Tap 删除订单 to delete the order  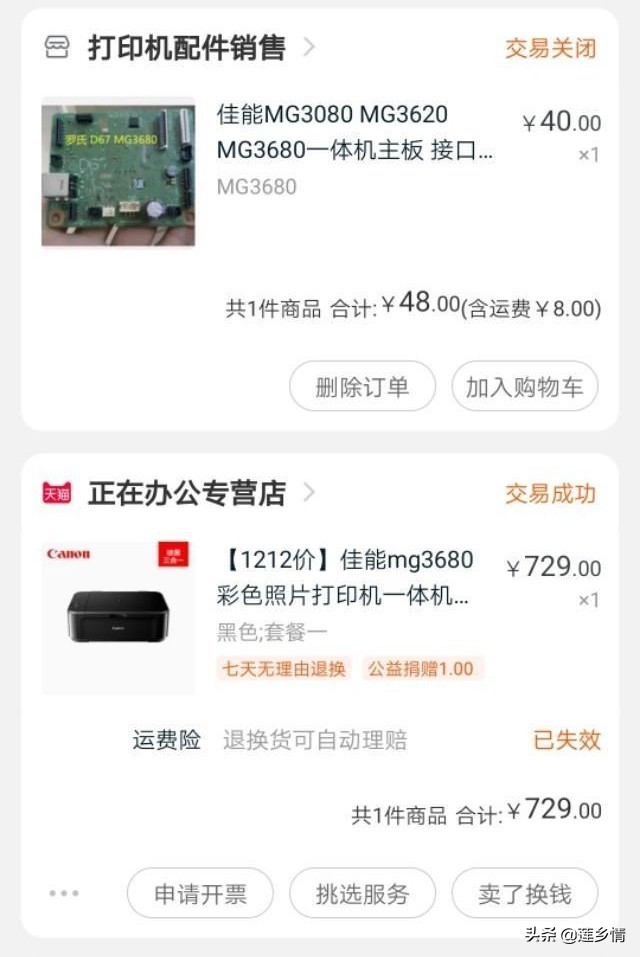pos(362,387)
